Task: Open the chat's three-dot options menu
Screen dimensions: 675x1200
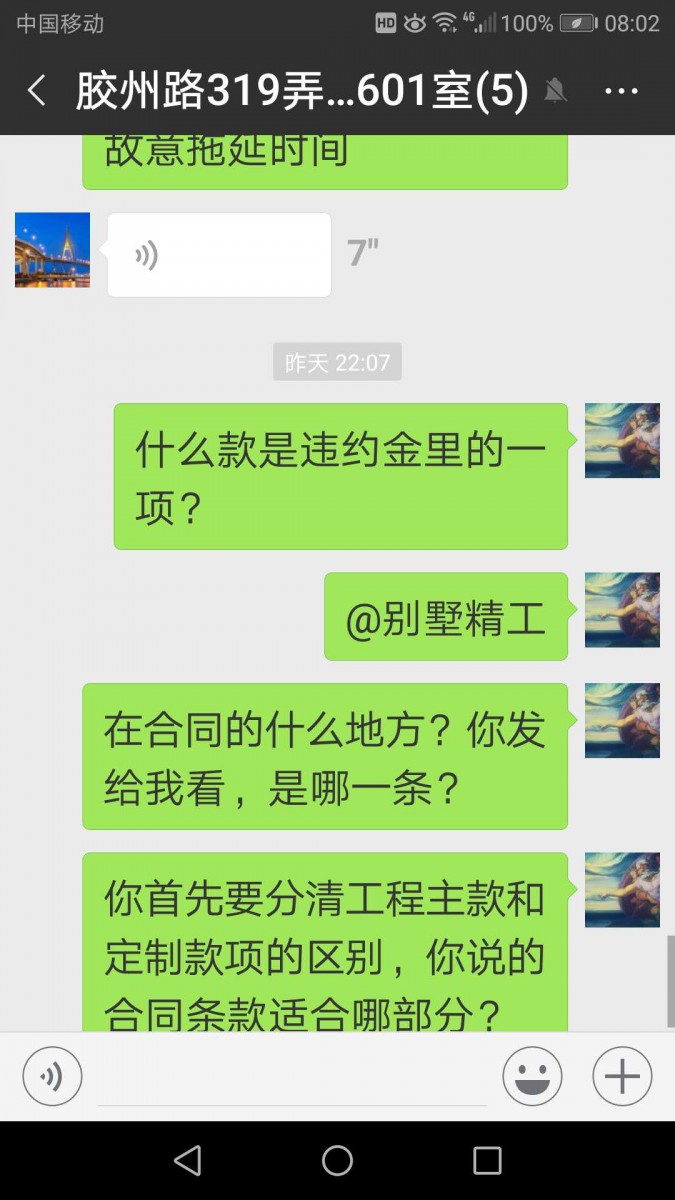Action: coord(621,92)
